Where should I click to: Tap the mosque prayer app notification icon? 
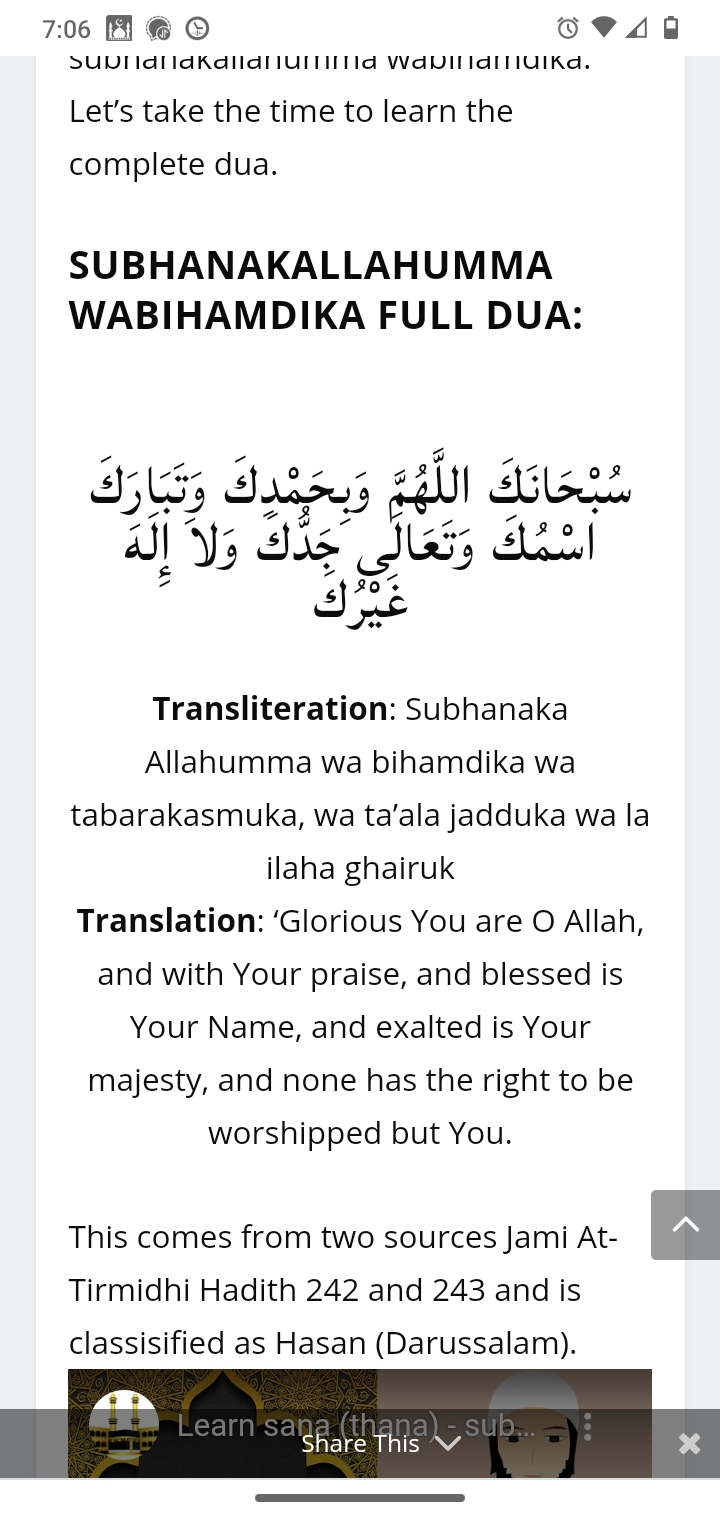(x=118, y=29)
